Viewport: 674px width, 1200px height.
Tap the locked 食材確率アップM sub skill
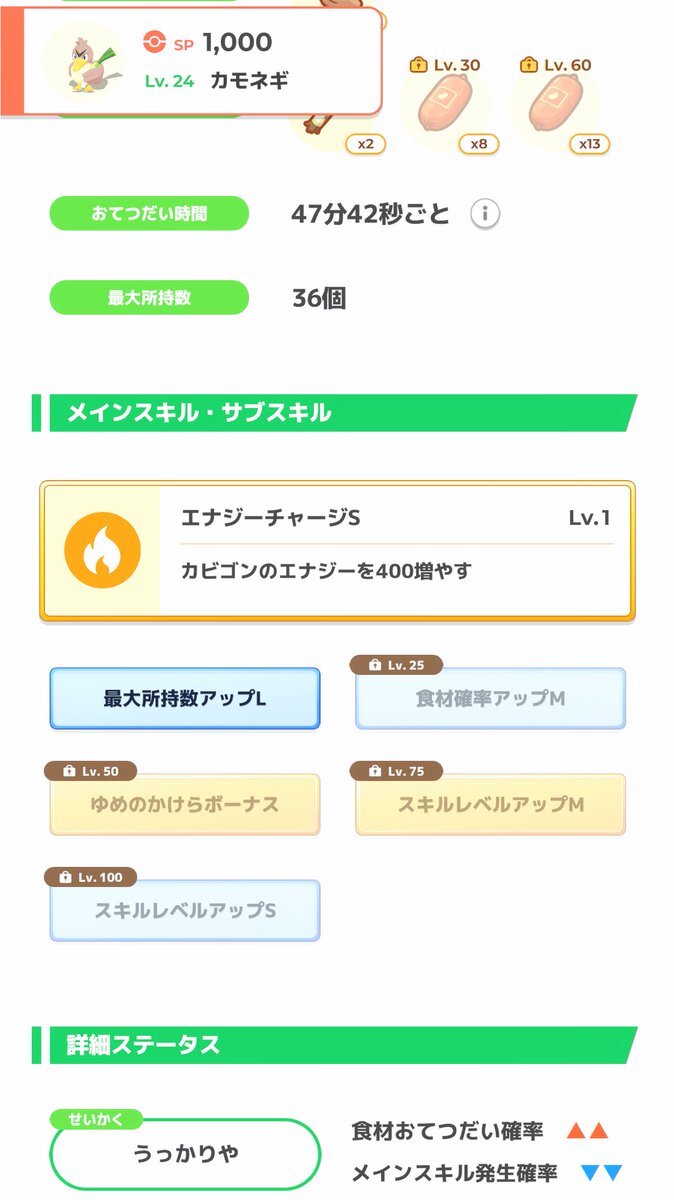tap(490, 698)
